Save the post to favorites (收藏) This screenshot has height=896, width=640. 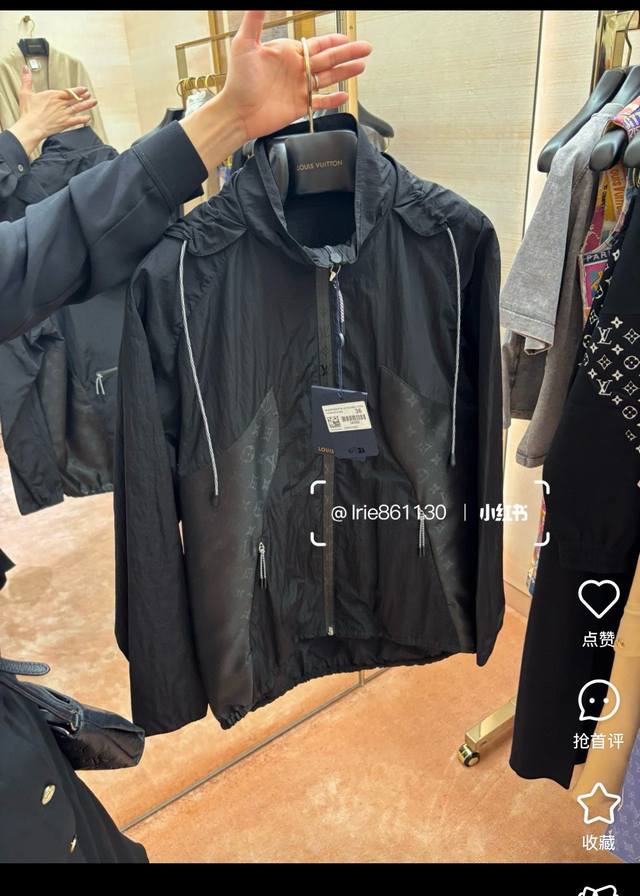pyautogui.click(x=598, y=804)
